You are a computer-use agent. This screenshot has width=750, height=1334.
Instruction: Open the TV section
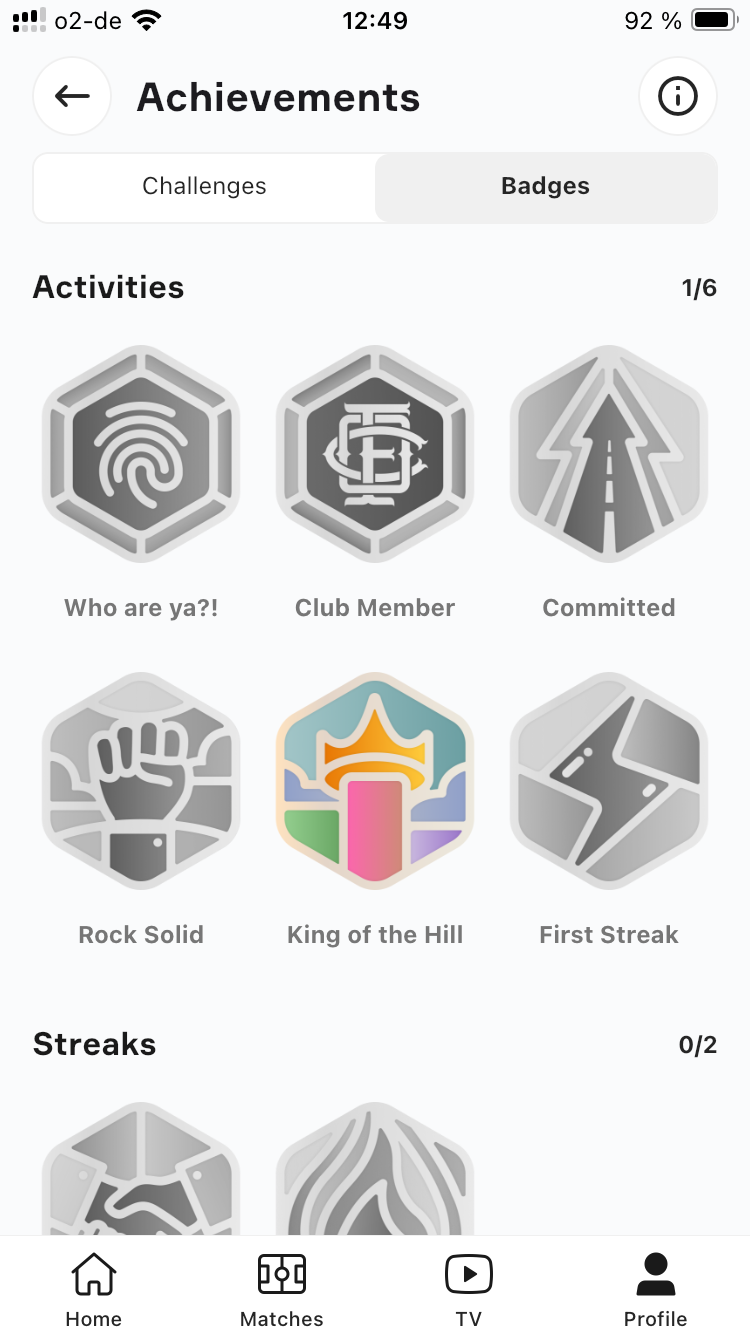468,1285
